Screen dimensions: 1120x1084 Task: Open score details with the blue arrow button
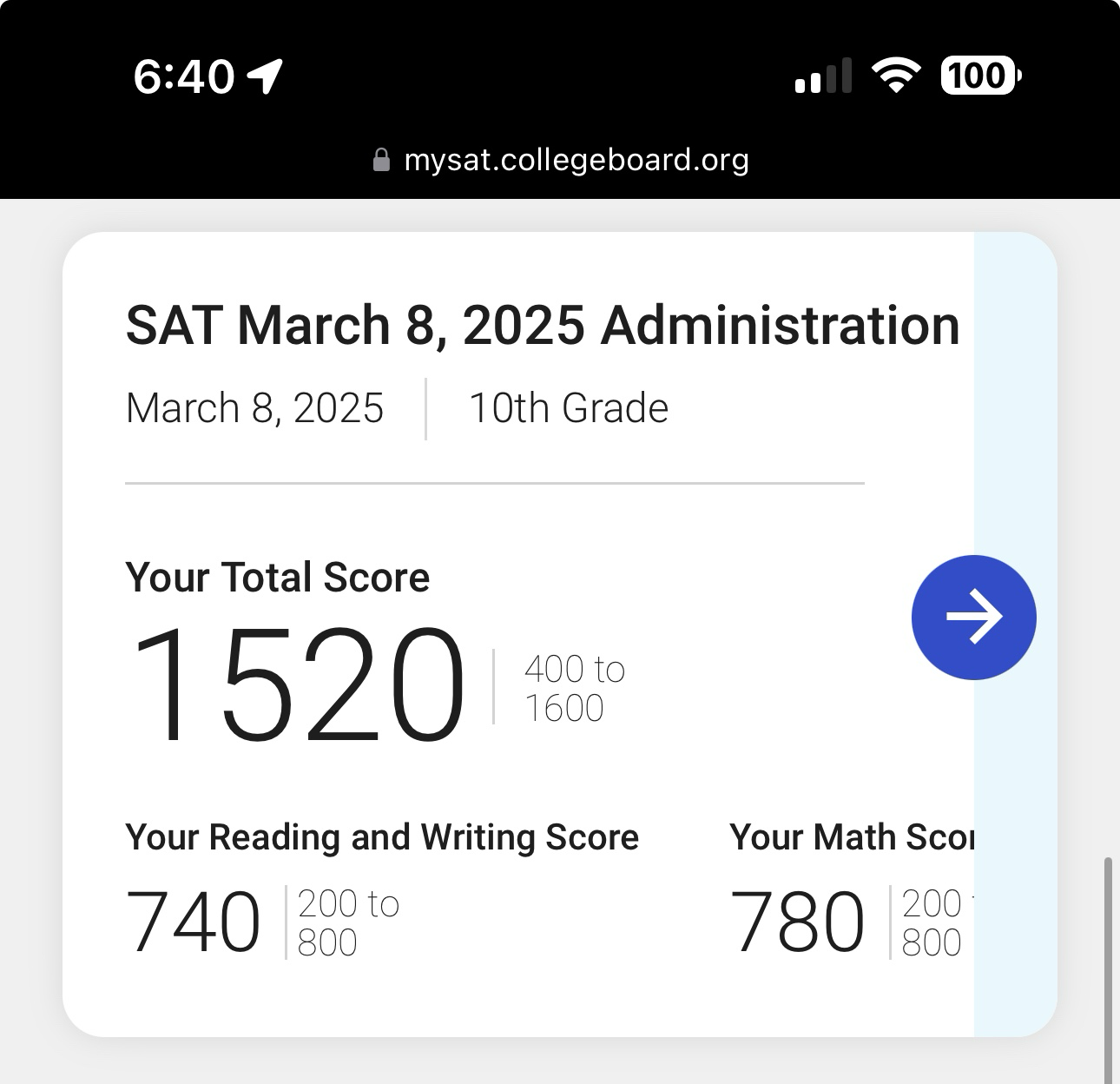pos(973,617)
